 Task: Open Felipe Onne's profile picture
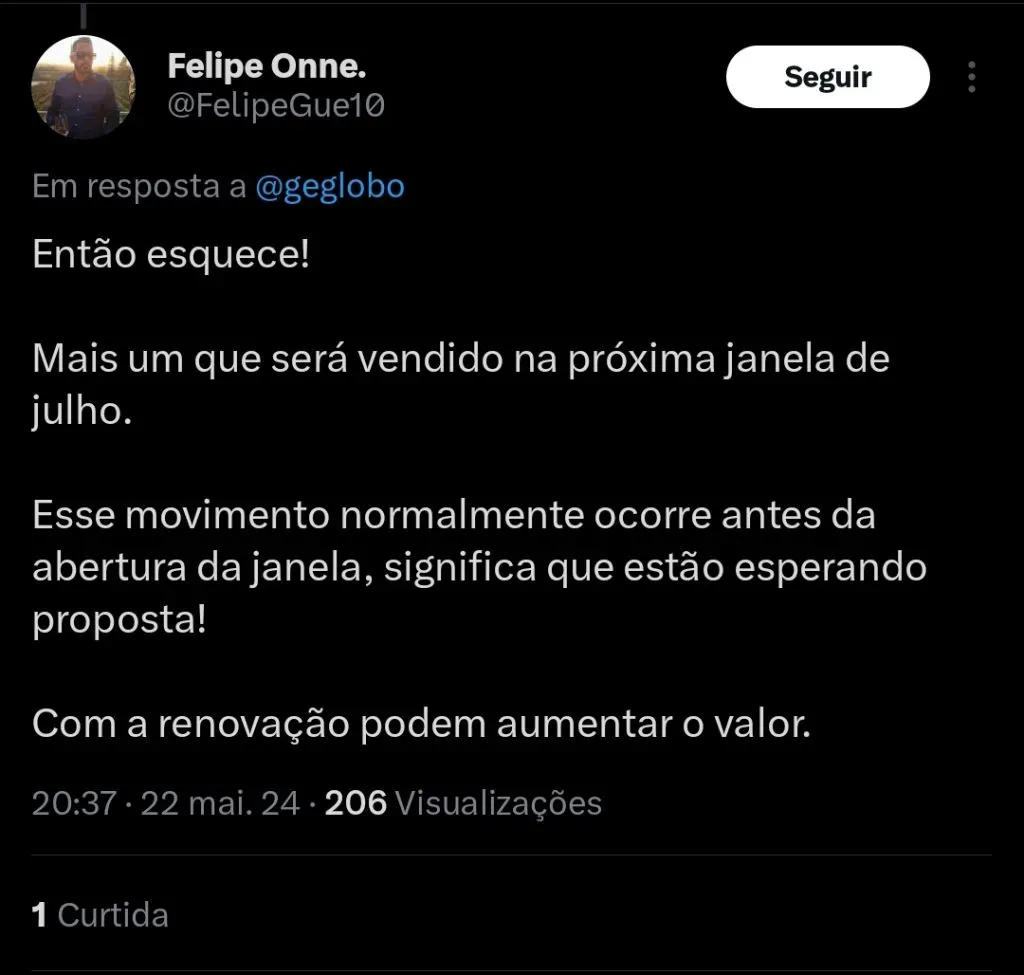[84, 87]
